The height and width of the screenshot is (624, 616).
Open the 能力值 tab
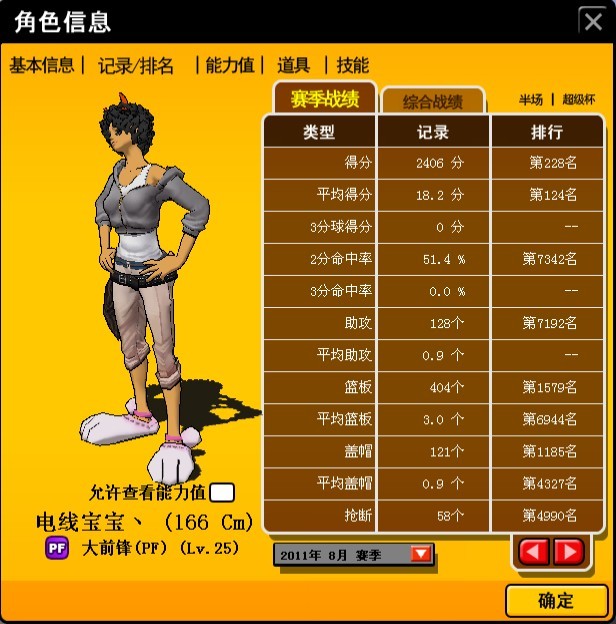point(229,65)
